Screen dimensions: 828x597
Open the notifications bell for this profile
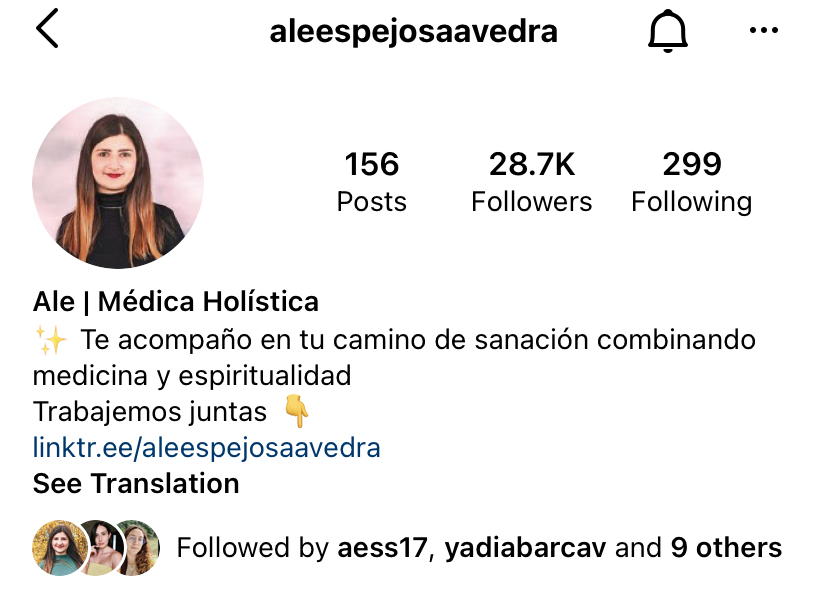pyautogui.click(x=667, y=31)
